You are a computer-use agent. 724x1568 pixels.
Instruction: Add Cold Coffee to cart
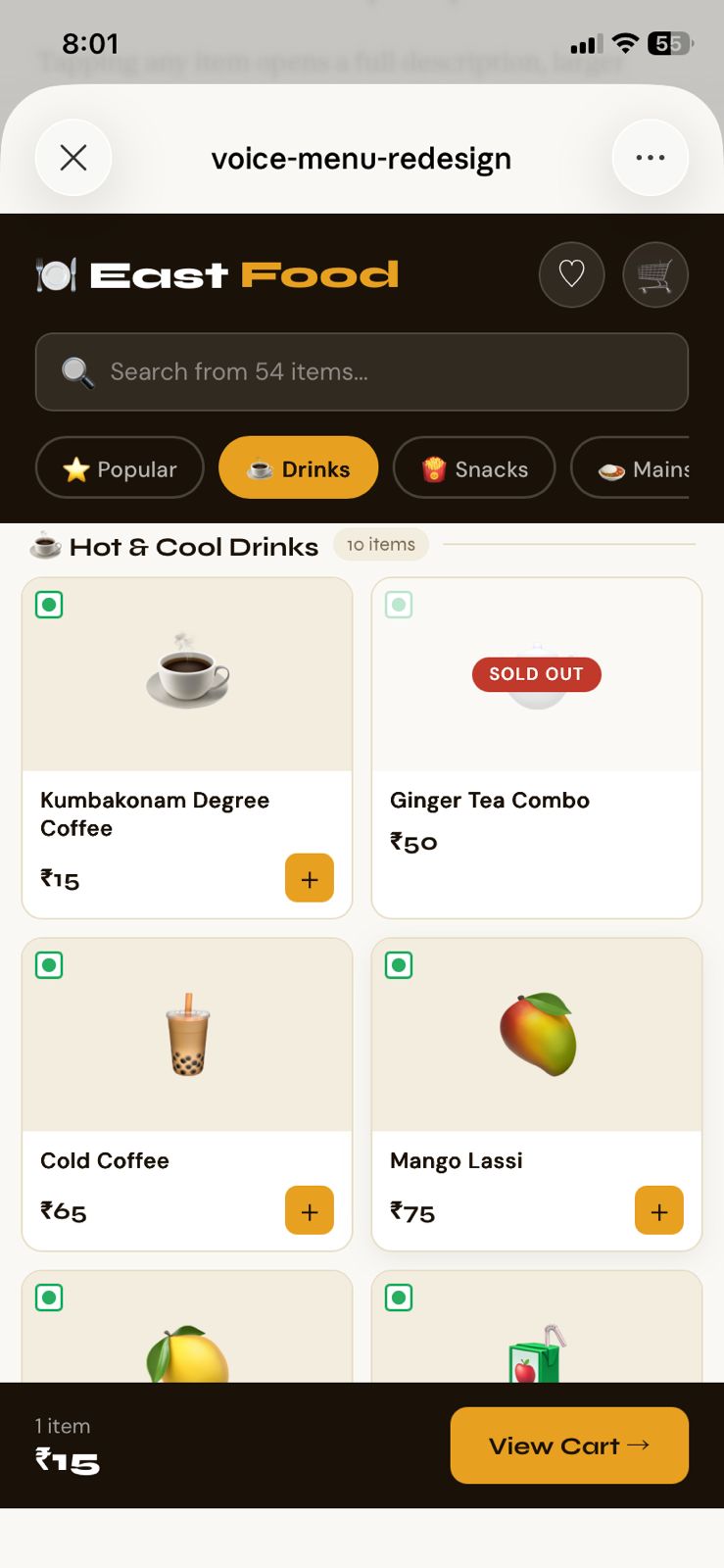tap(310, 1210)
